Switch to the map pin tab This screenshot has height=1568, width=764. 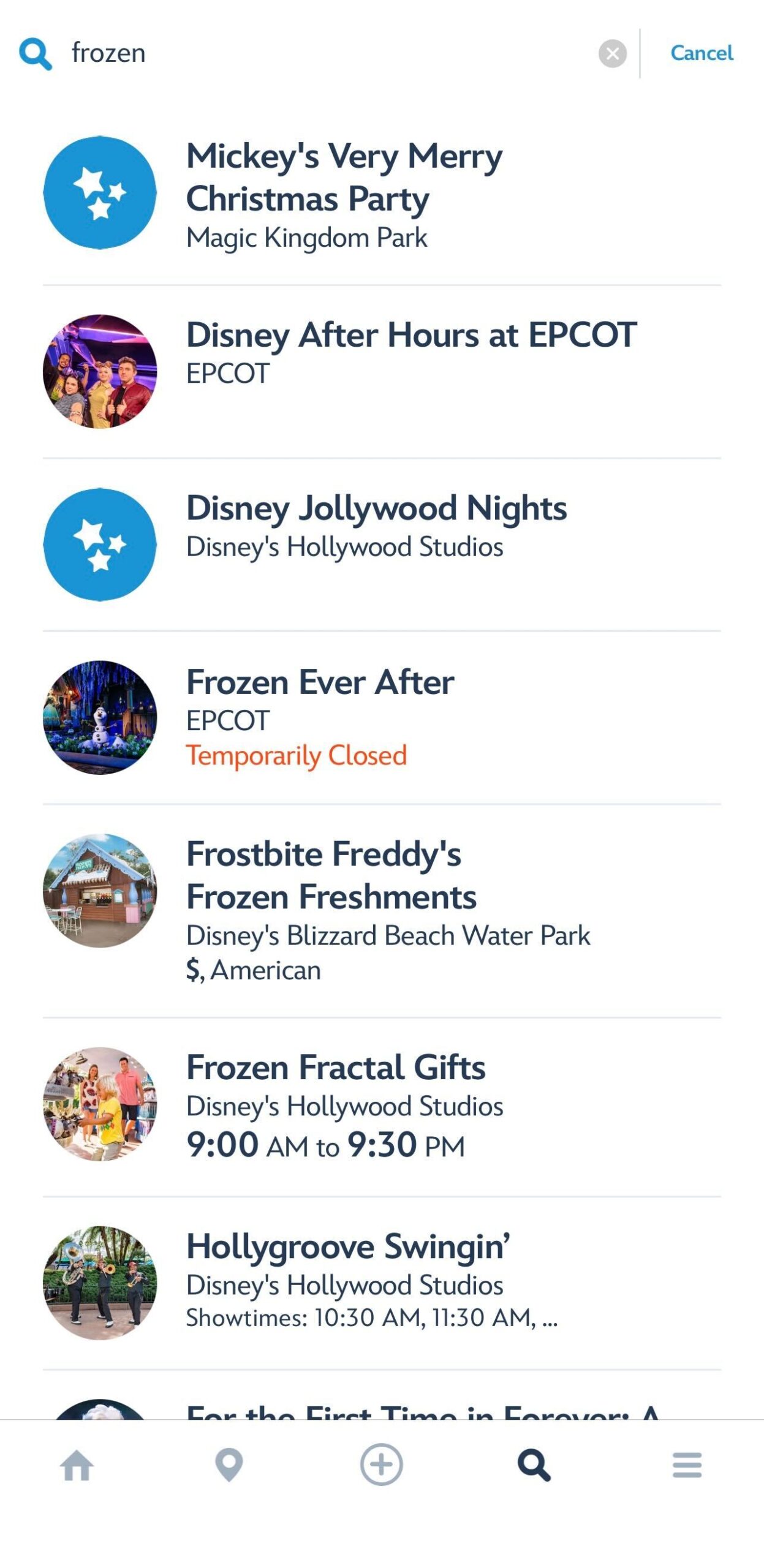229,1465
